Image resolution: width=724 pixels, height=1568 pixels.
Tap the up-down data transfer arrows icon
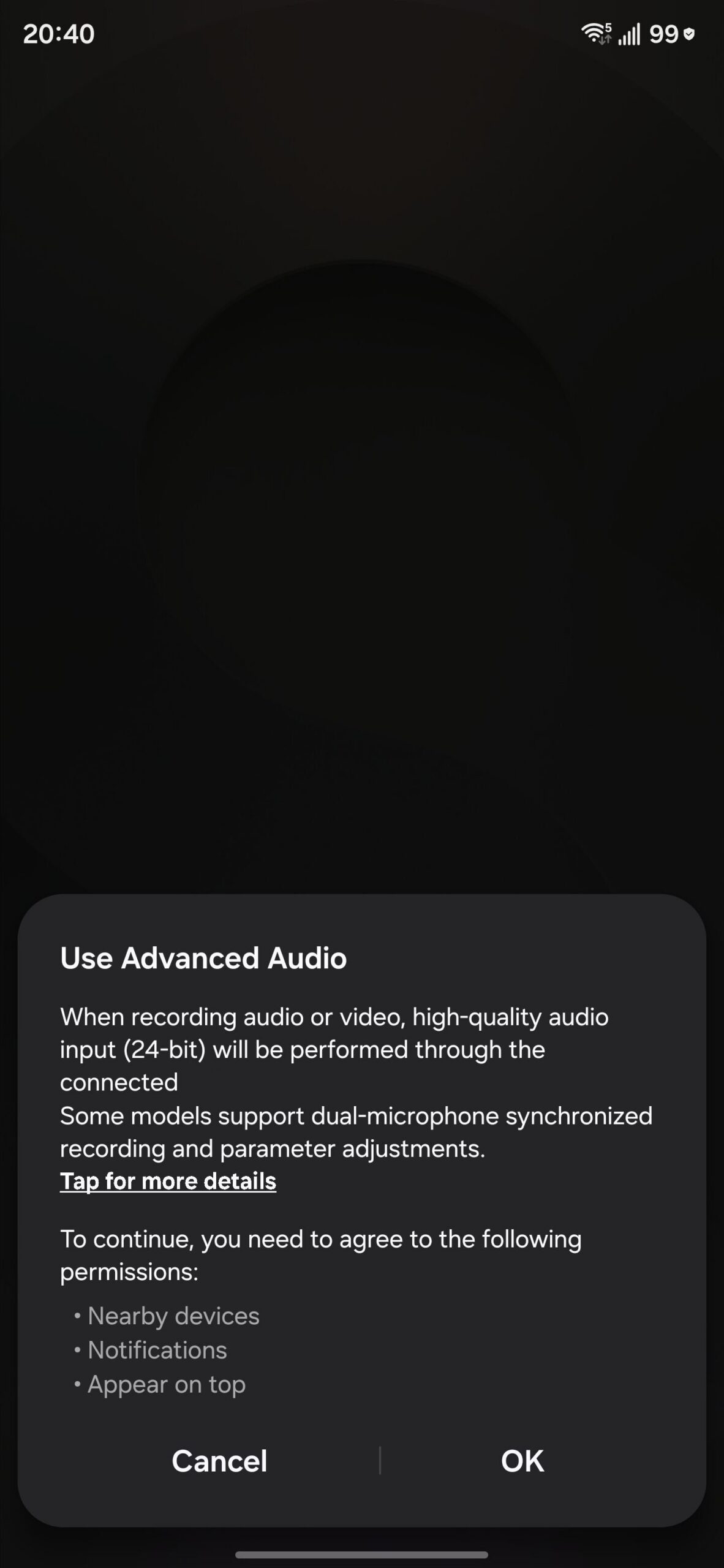coord(605,40)
